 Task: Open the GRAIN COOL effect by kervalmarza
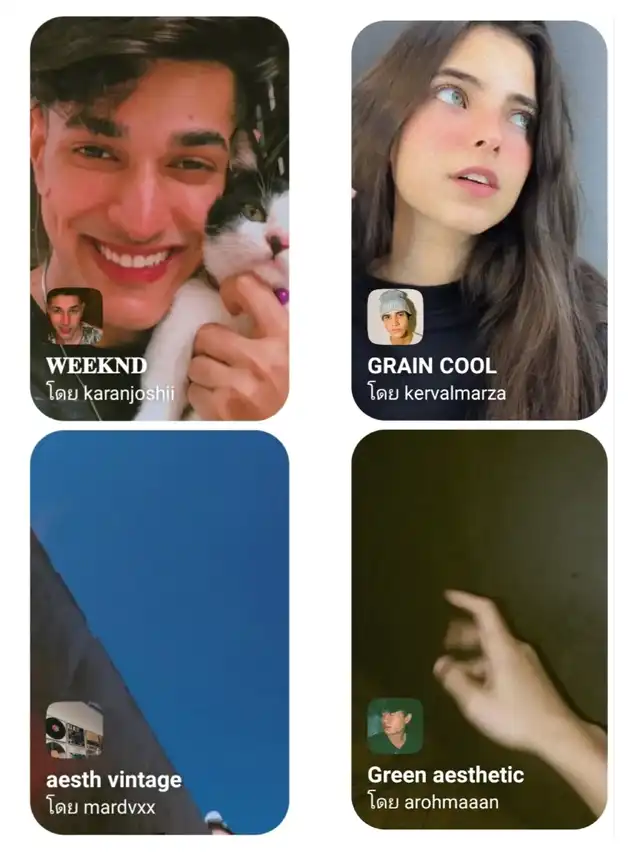click(479, 220)
